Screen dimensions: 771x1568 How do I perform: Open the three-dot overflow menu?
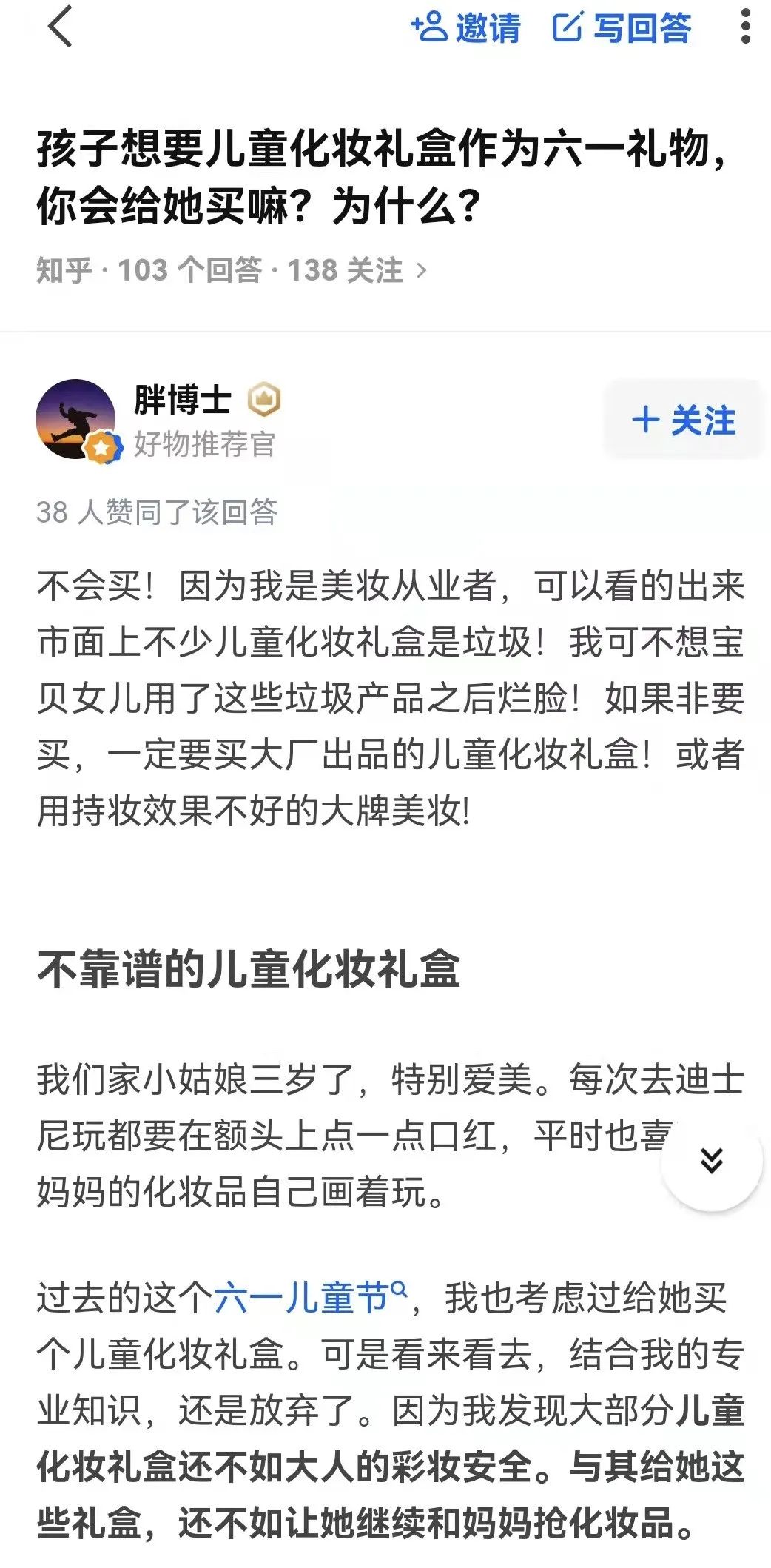click(x=745, y=27)
